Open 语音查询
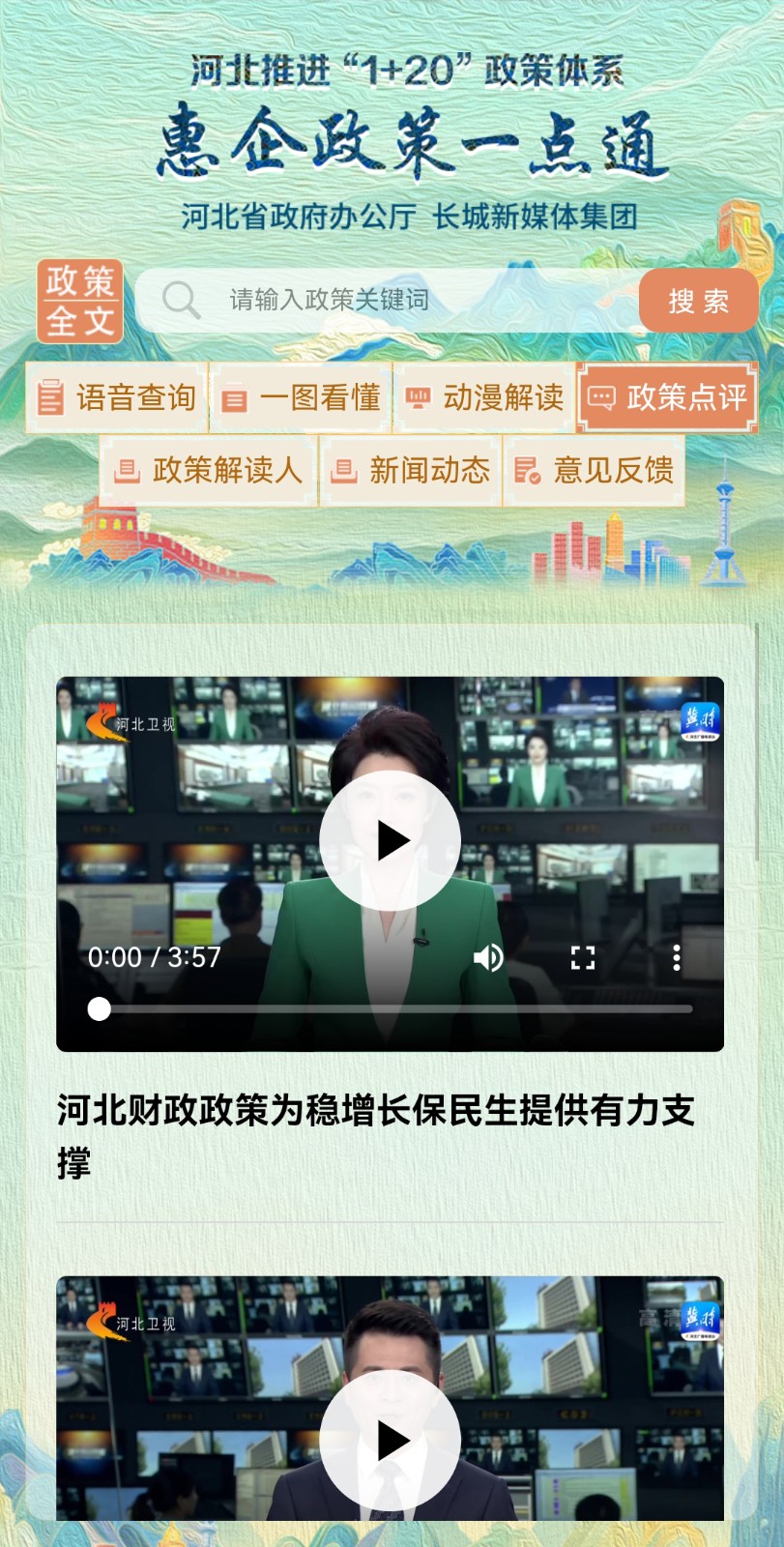Screen dimensions: 784x1547 117,397
